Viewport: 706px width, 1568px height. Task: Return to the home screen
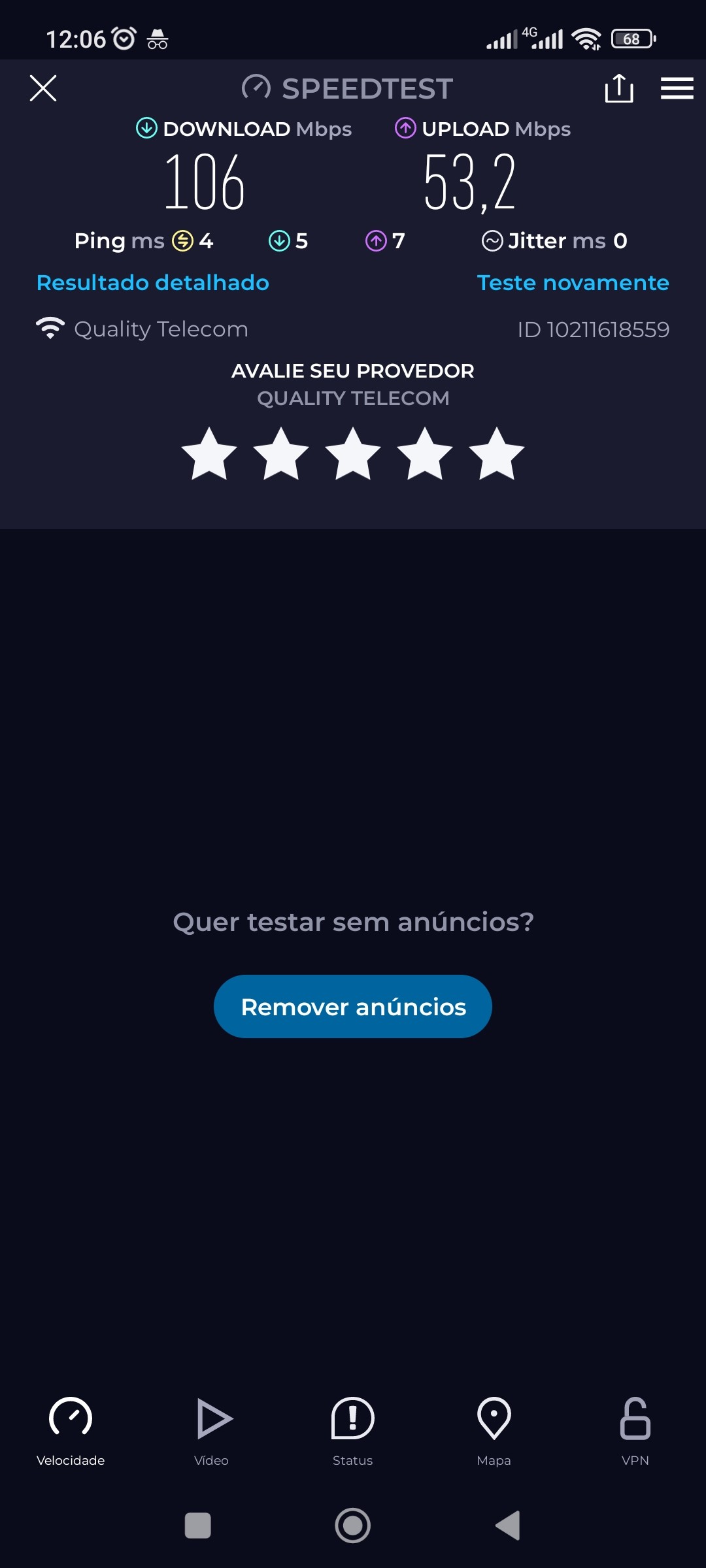[353, 1526]
